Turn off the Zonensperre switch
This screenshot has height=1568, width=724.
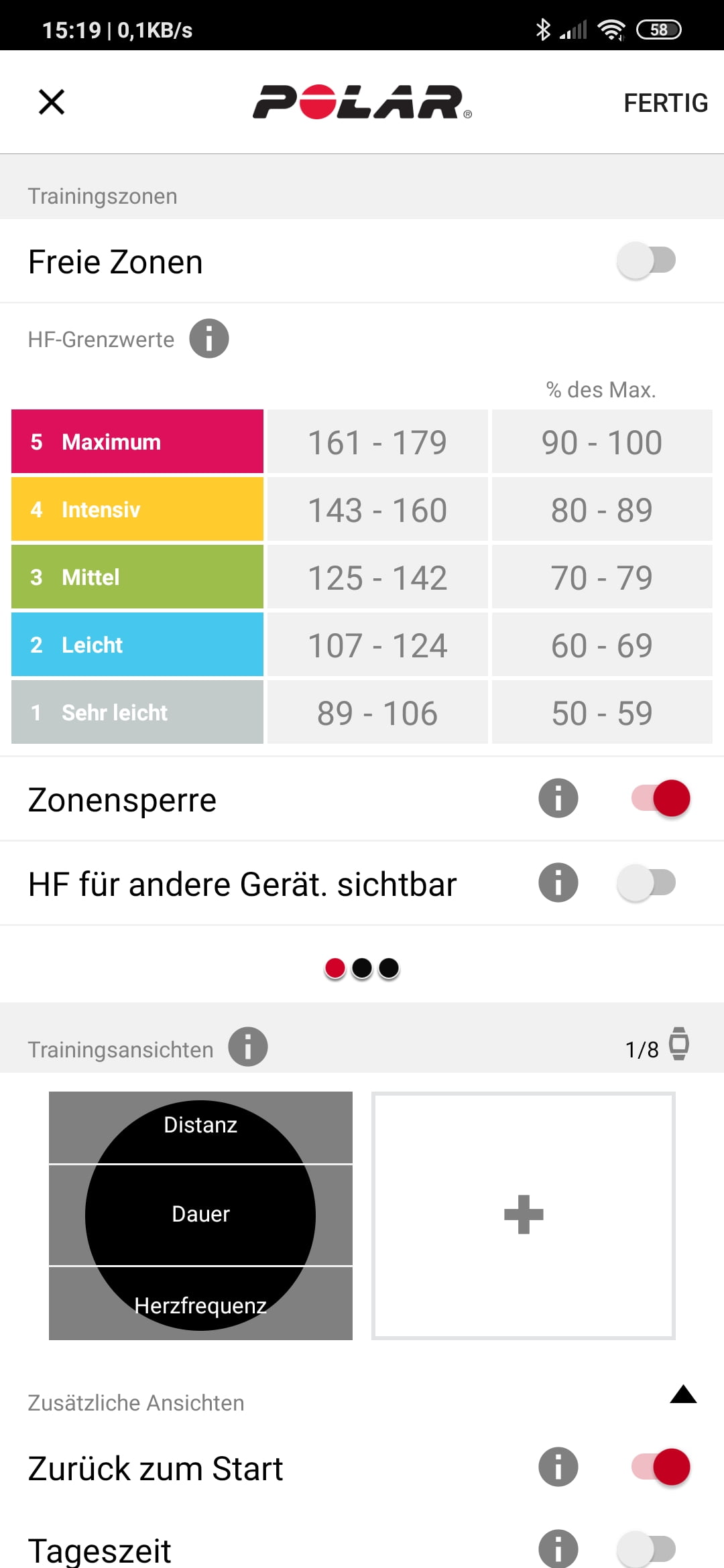click(x=660, y=799)
